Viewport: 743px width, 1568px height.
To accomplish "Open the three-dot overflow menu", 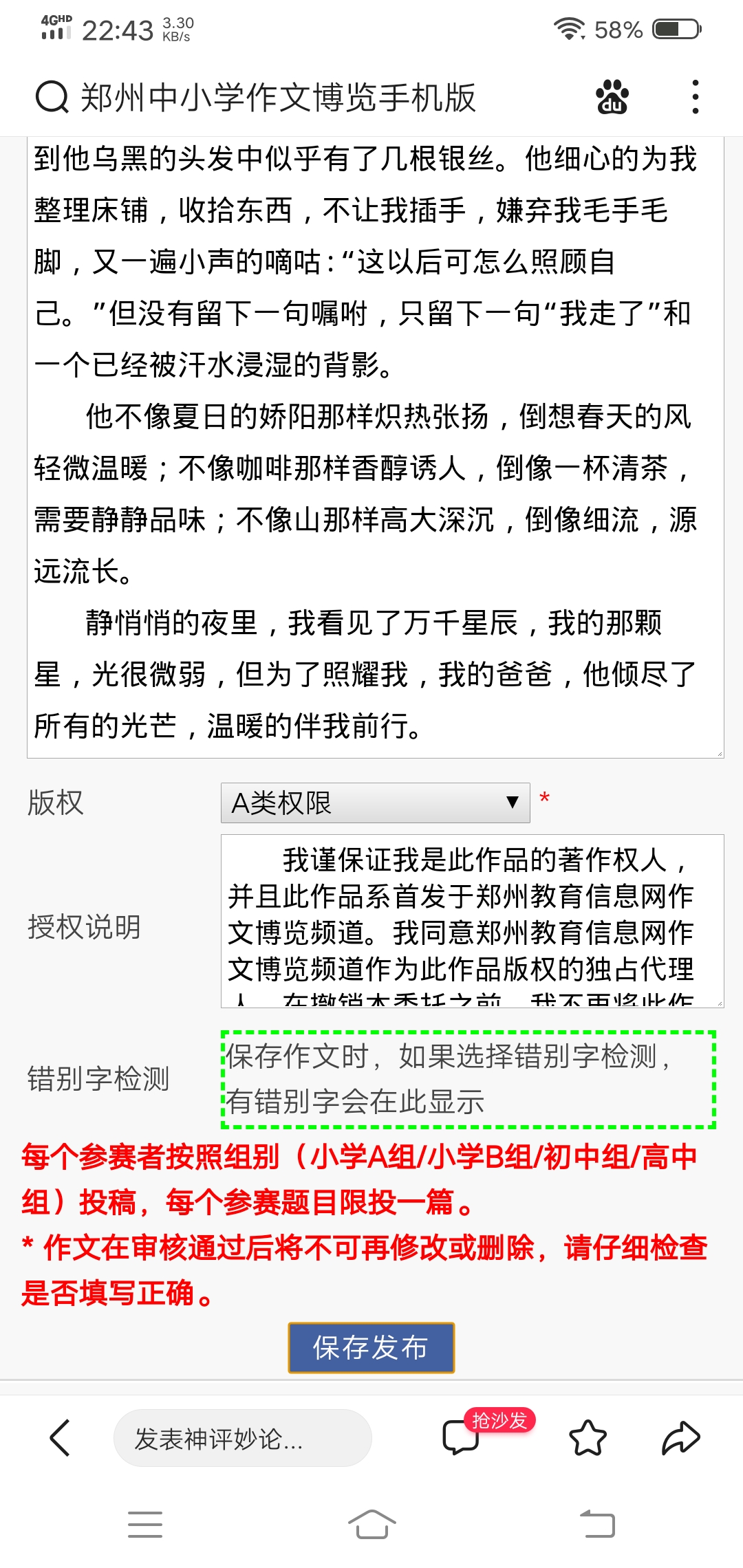I will coord(696,97).
